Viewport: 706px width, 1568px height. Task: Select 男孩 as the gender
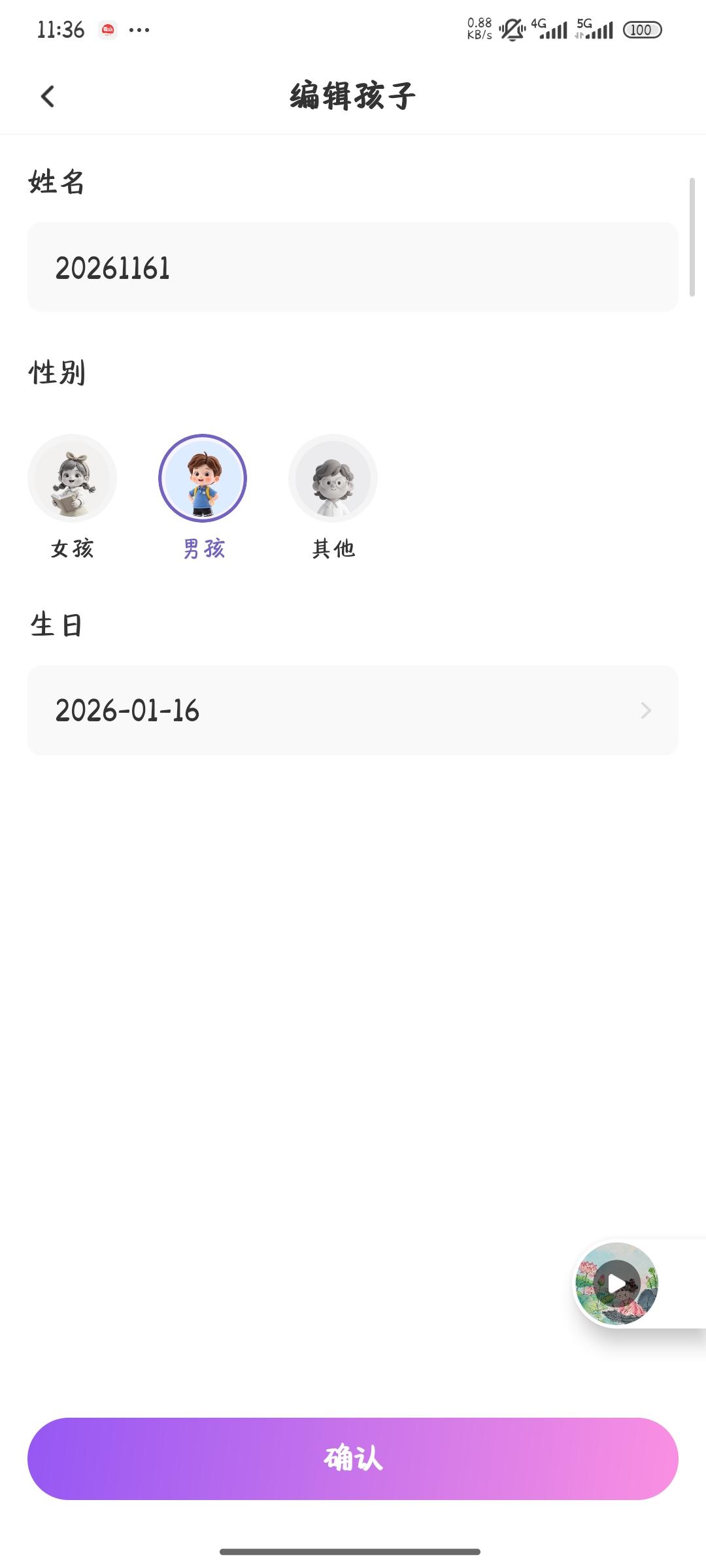pyautogui.click(x=203, y=479)
